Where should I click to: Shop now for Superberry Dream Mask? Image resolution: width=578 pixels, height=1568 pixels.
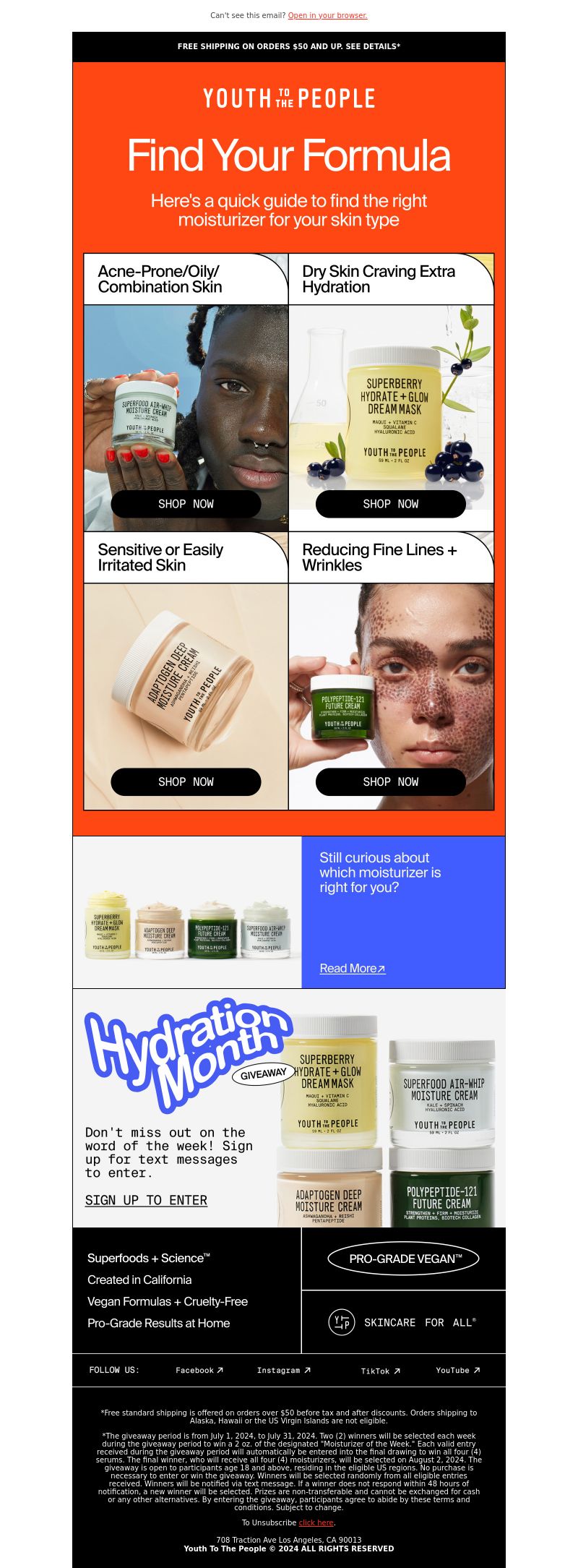(x=390, y=504)
